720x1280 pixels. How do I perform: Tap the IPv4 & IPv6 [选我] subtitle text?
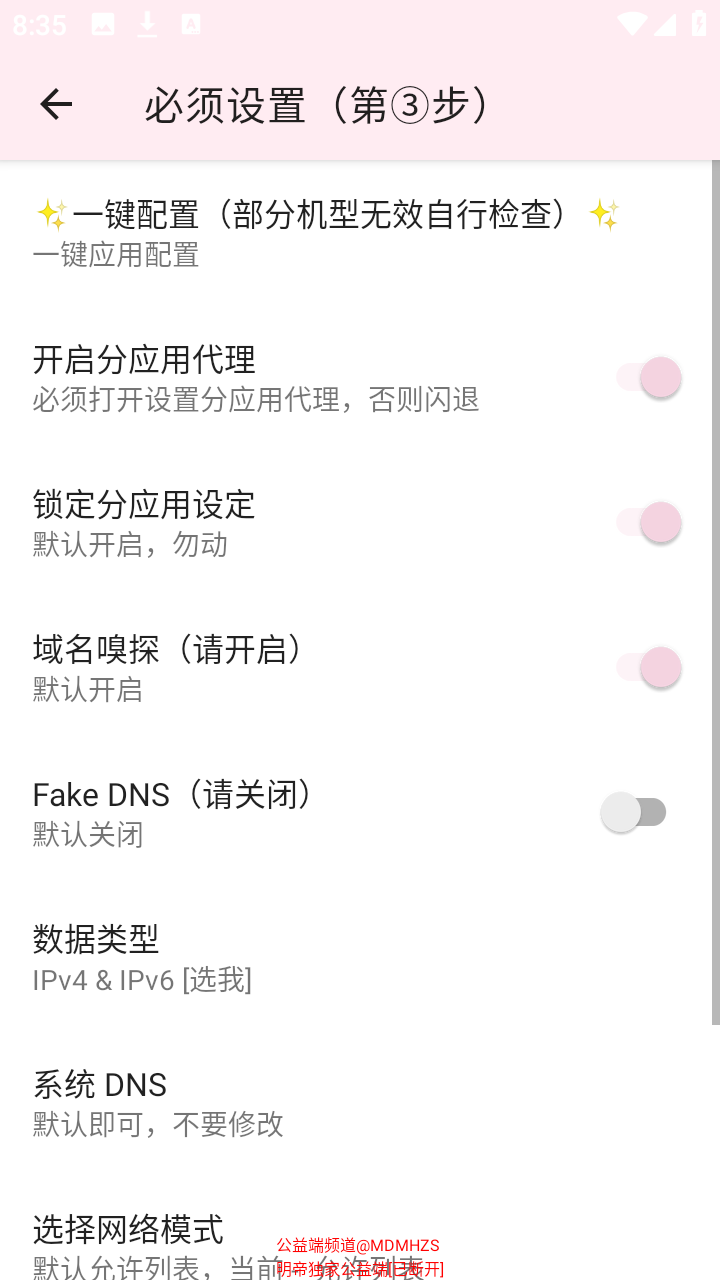pos(140,980)
